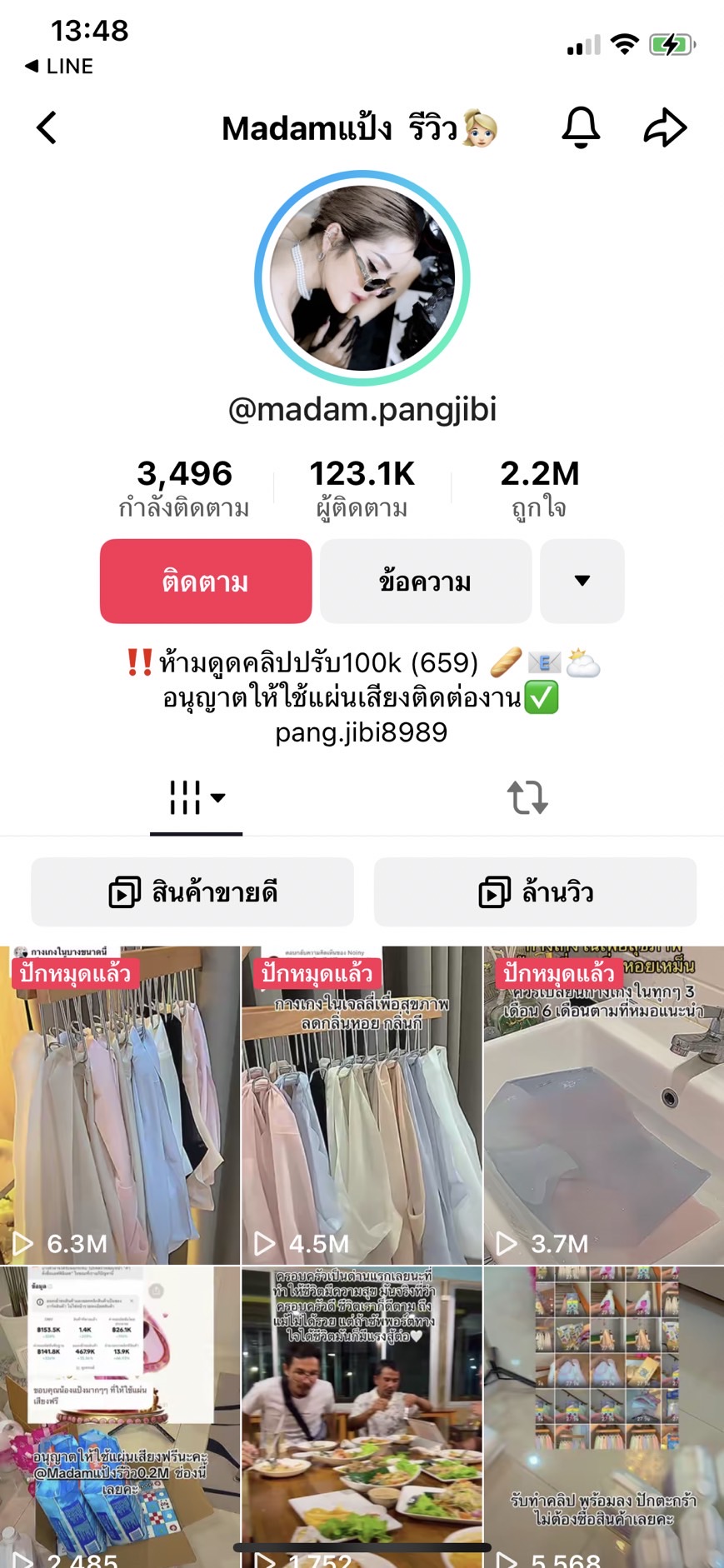724x1568 pixels.
Task: Open the video with 2,485 views
Action: [x=120, y=1416]
